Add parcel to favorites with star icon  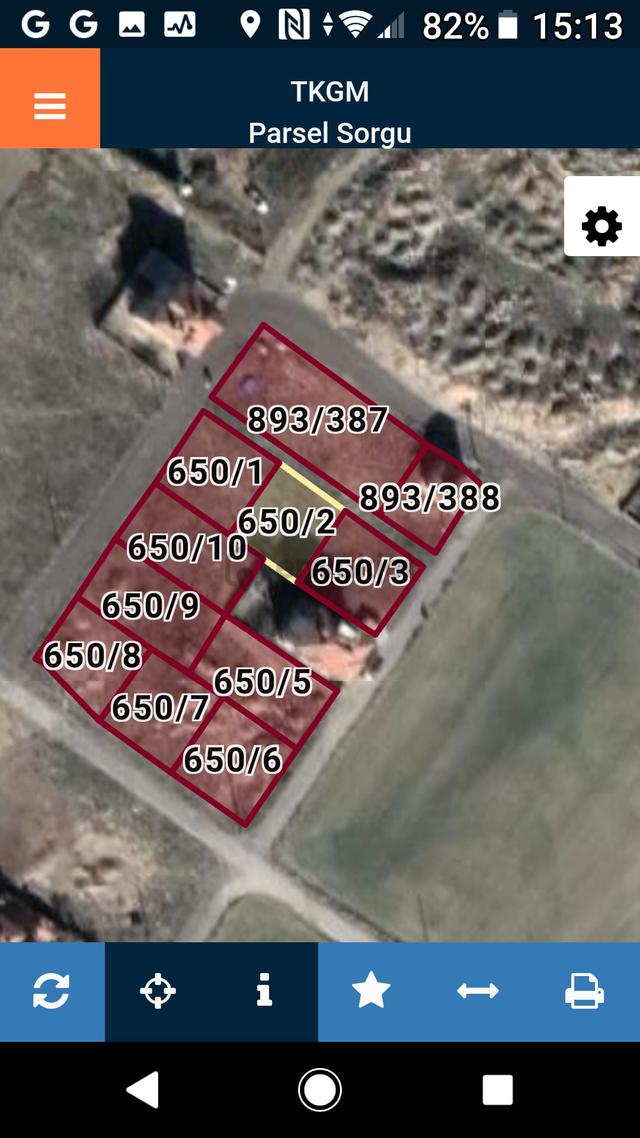point(371,991)
